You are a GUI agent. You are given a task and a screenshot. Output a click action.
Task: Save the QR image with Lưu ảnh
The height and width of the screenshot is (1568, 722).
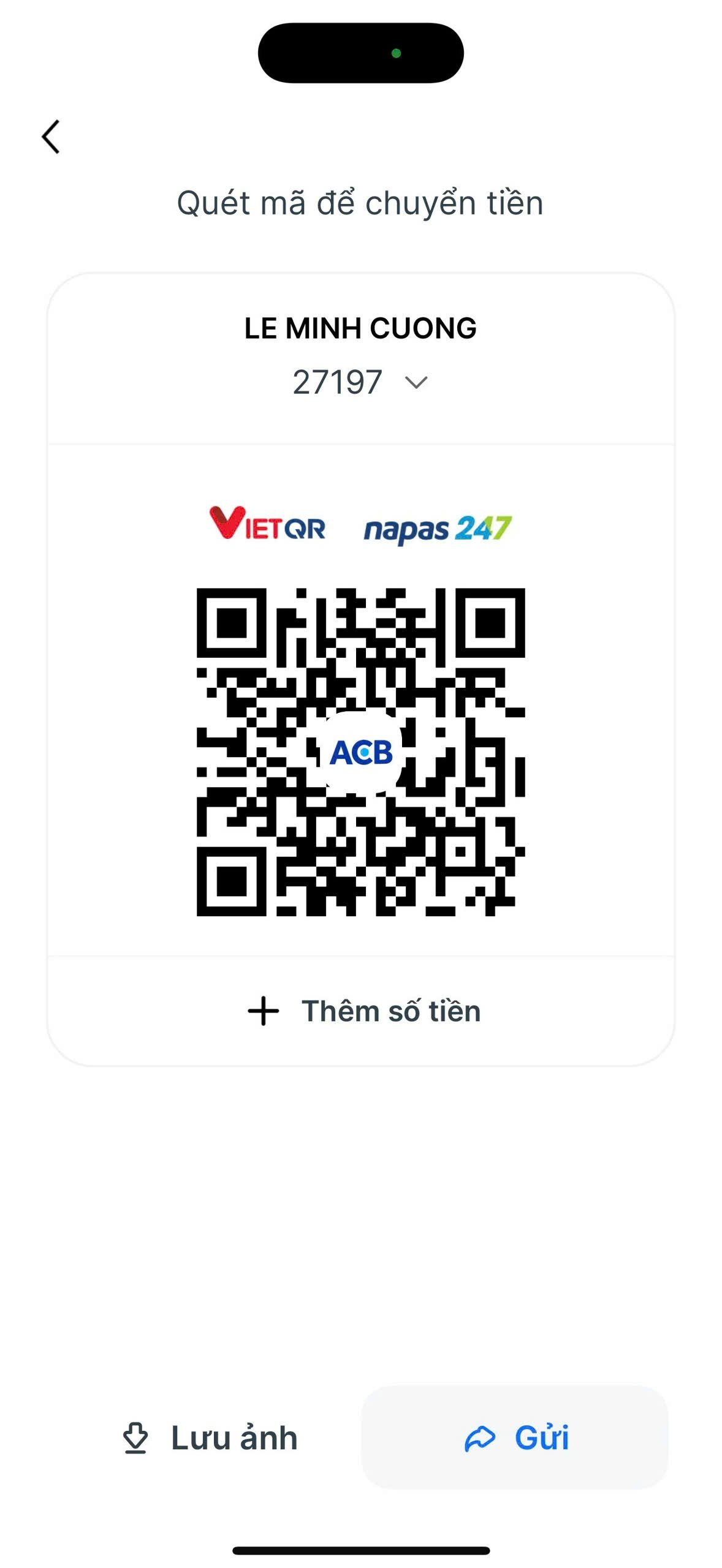coord(210,1438)
